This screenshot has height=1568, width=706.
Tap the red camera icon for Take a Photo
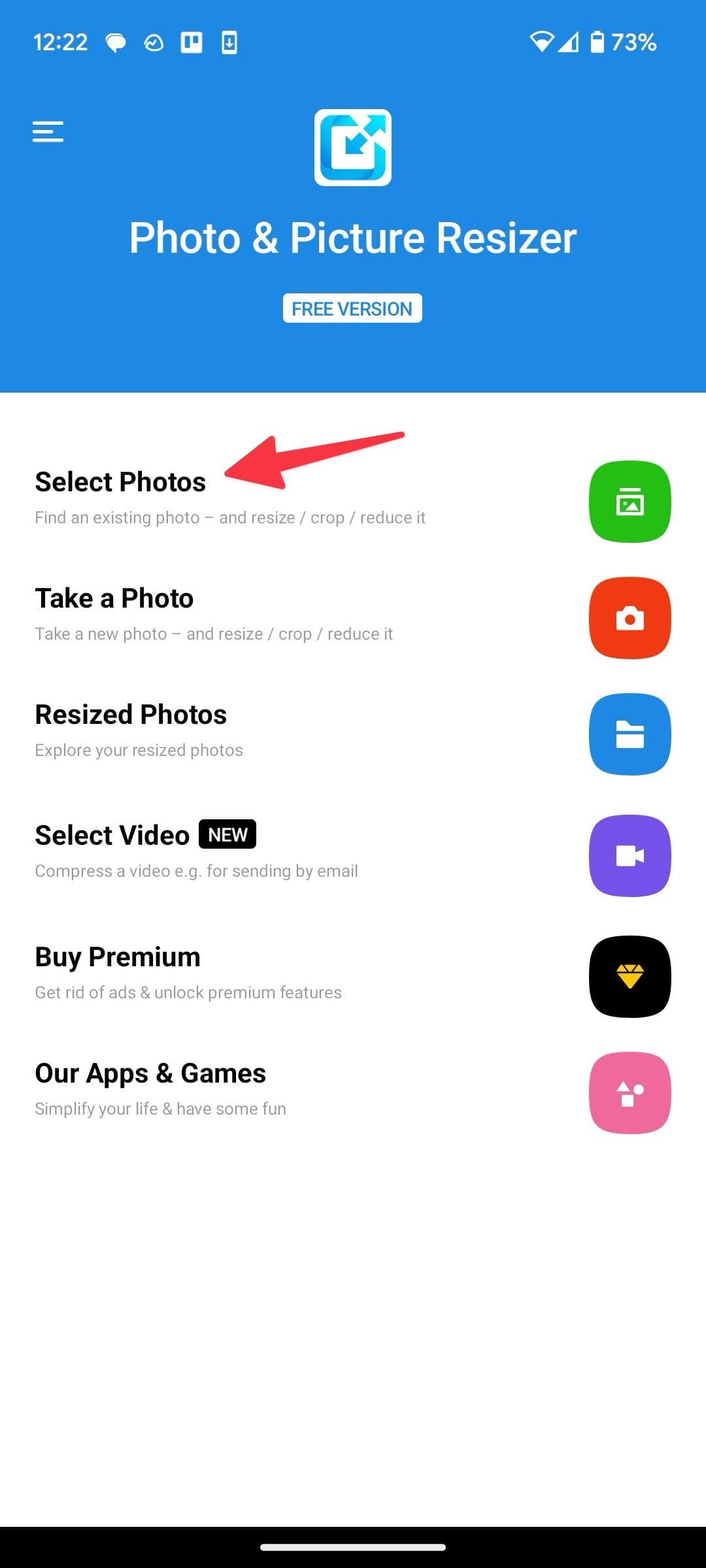click(x=630, y=617)
